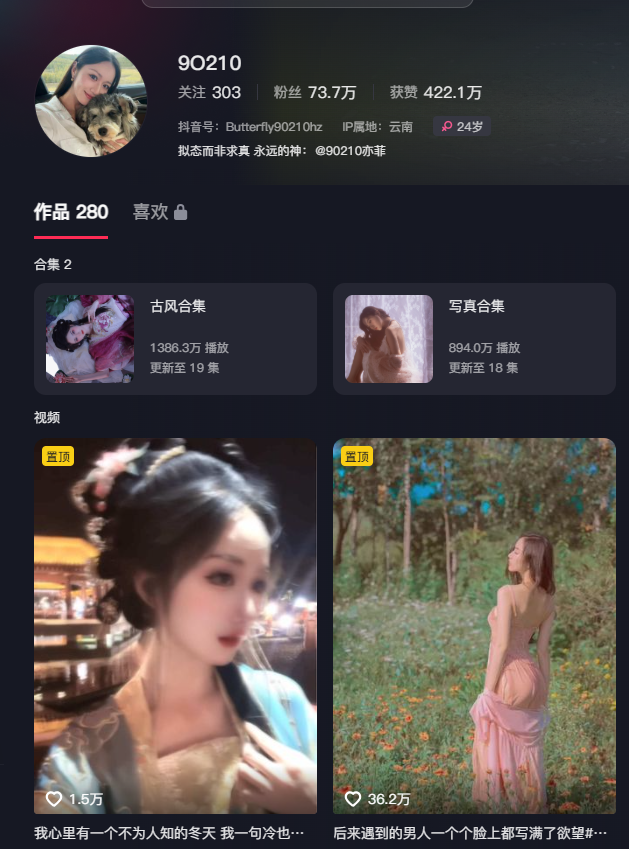
Task: Switch to the locked 喜欢 tab
Action: point(159,212)
